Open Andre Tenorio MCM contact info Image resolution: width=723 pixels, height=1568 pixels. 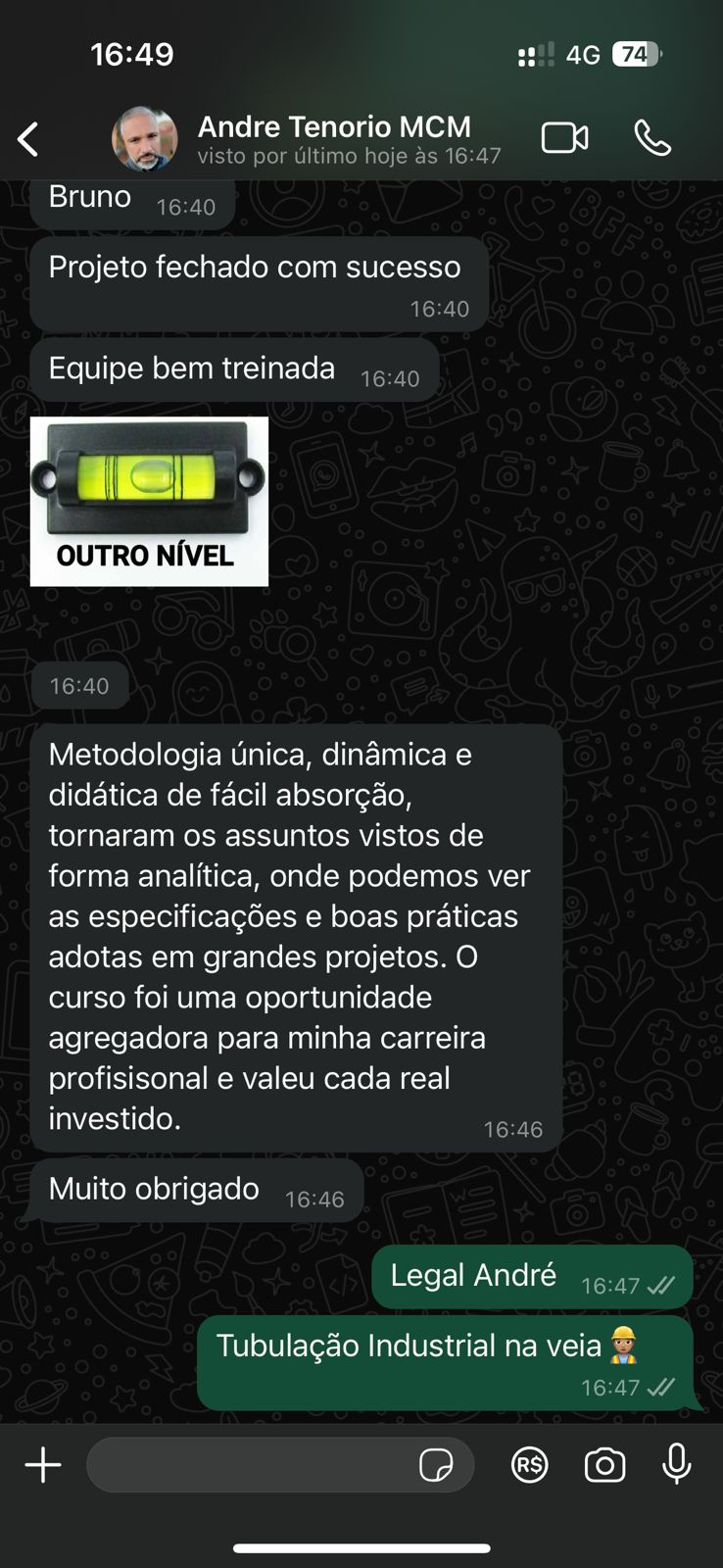333,139
